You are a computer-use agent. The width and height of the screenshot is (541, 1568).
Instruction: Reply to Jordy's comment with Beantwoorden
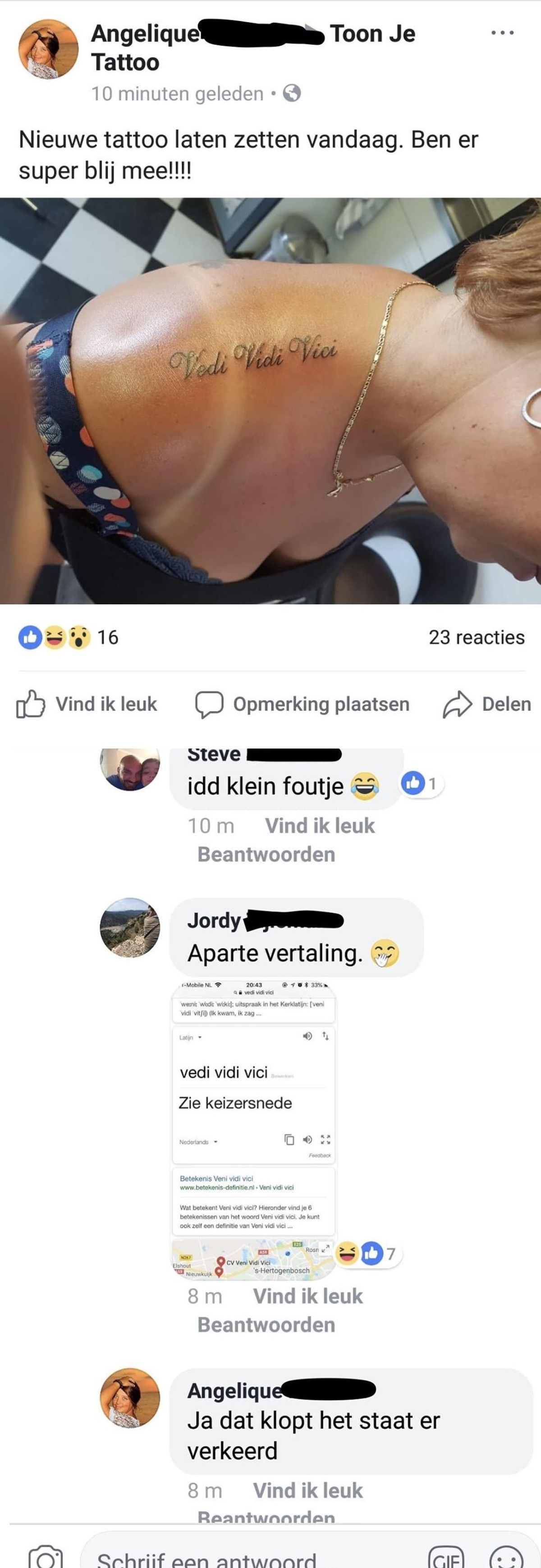pos(266,1324)
